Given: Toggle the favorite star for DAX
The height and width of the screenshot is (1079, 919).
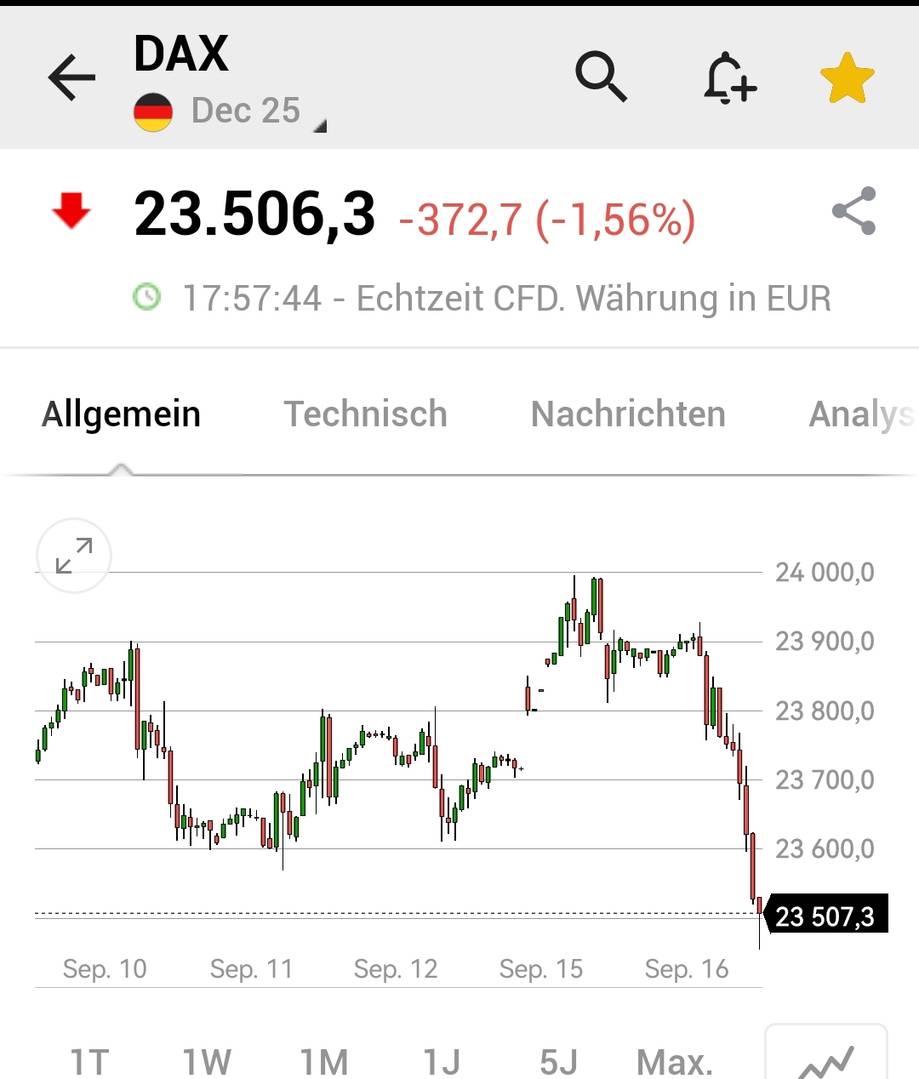Looking at the screenshot, I should 847,78.
